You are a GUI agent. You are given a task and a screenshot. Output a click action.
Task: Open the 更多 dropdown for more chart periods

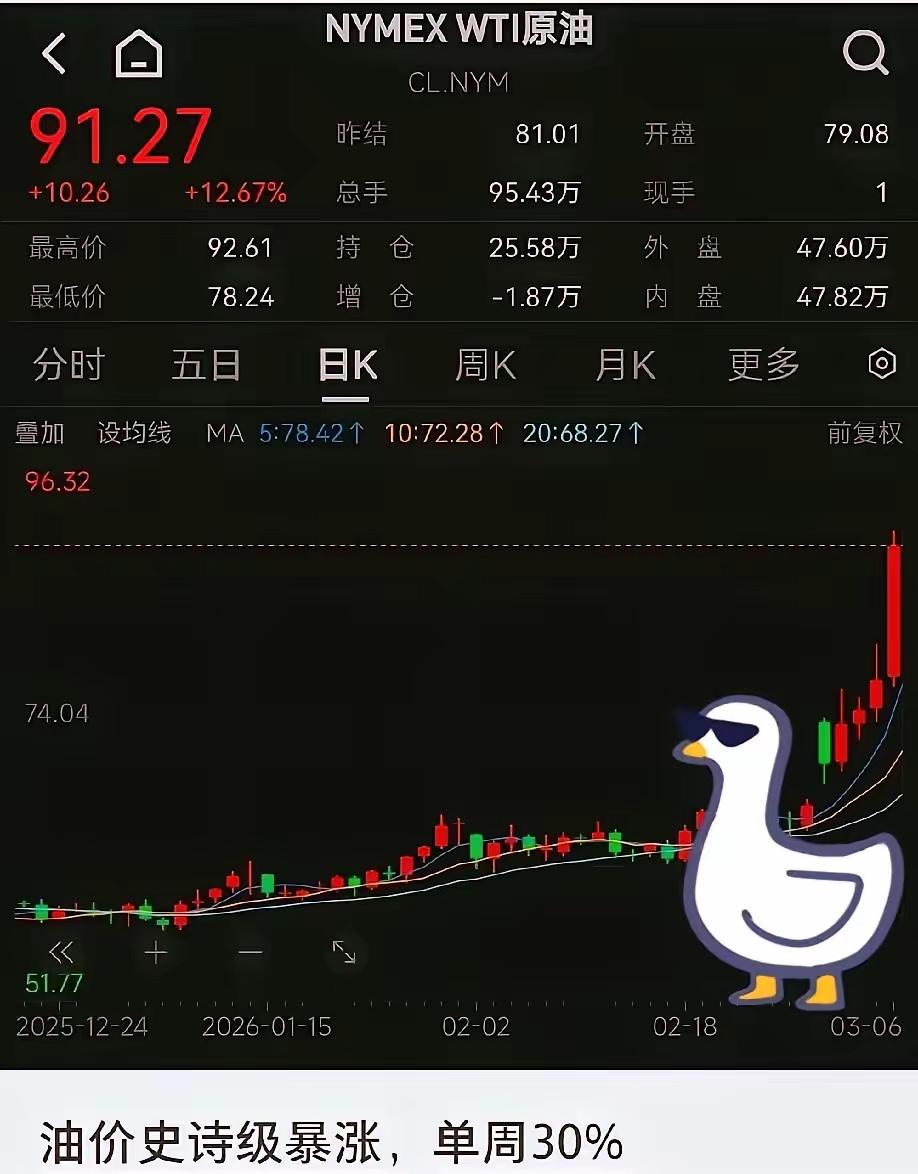(x=762, y=366)
